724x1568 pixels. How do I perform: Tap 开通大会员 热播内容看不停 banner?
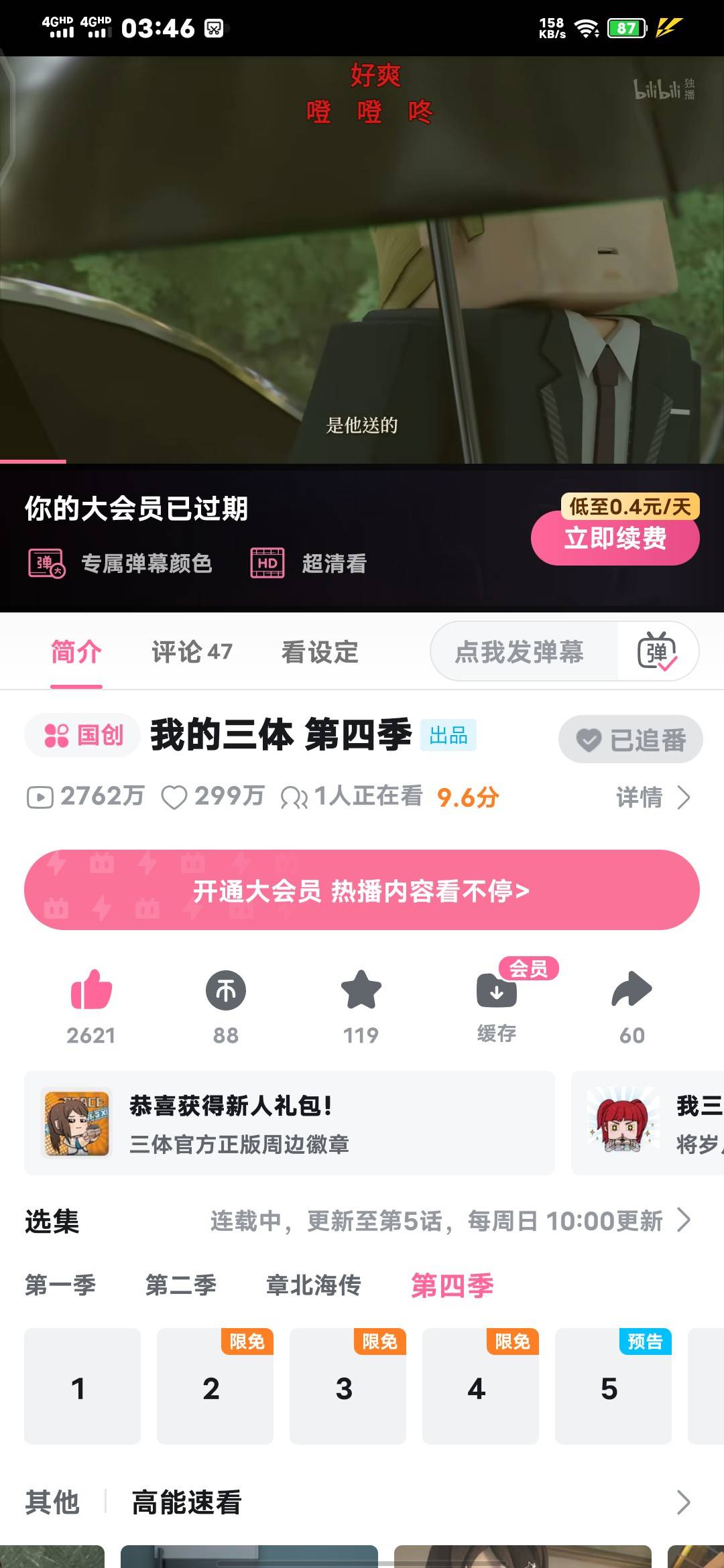[x=362, y=891]
